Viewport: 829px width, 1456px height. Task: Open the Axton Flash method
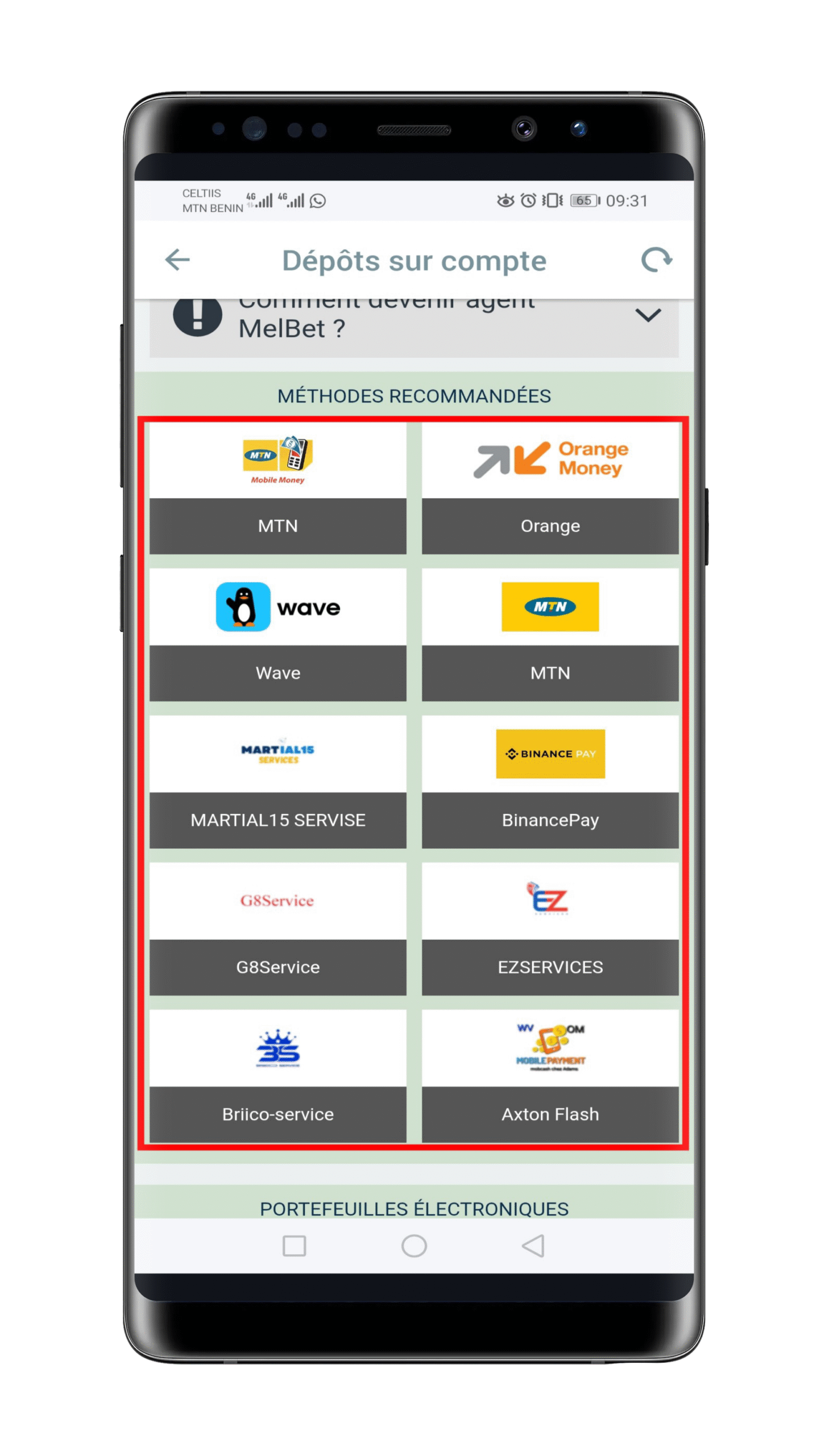550,1075
